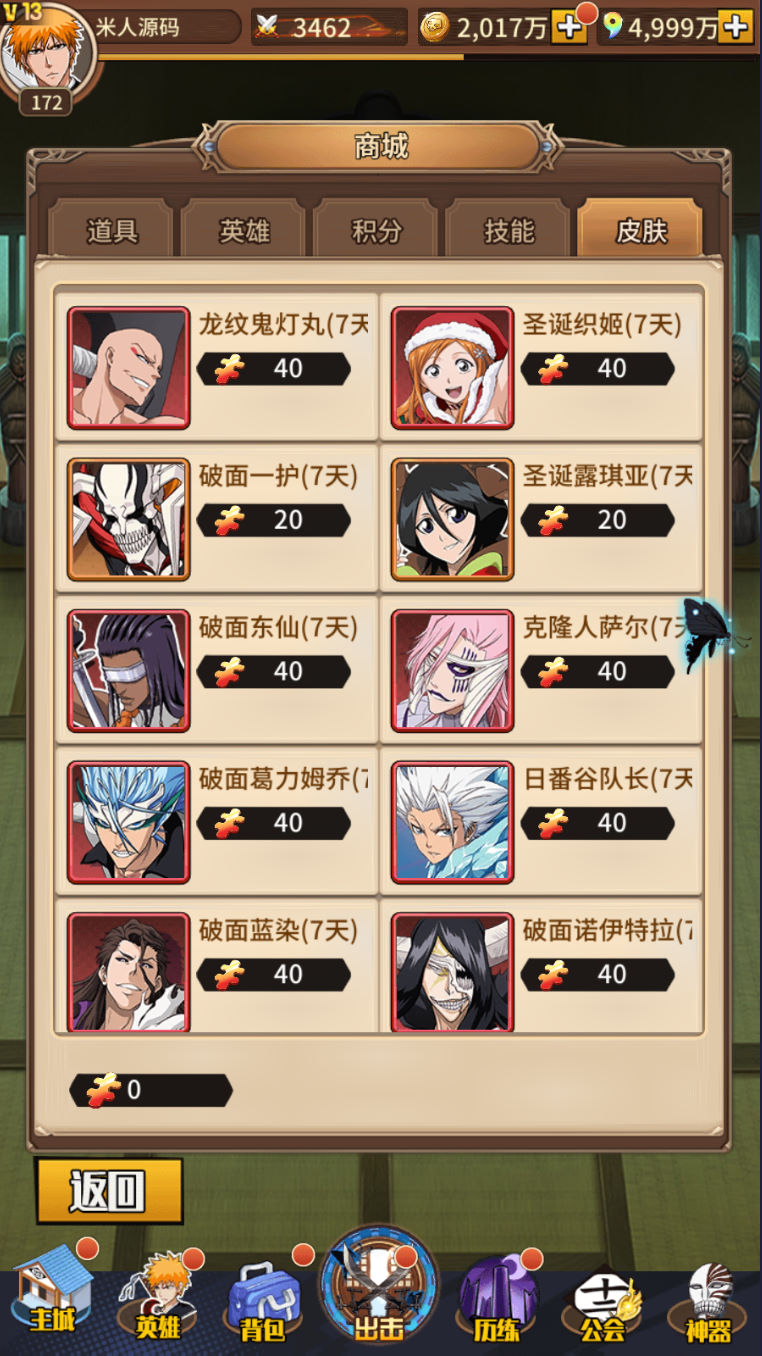762x1356 pixels.
Task: Switch to the 道具 tab
Action: tap(112, 231)
